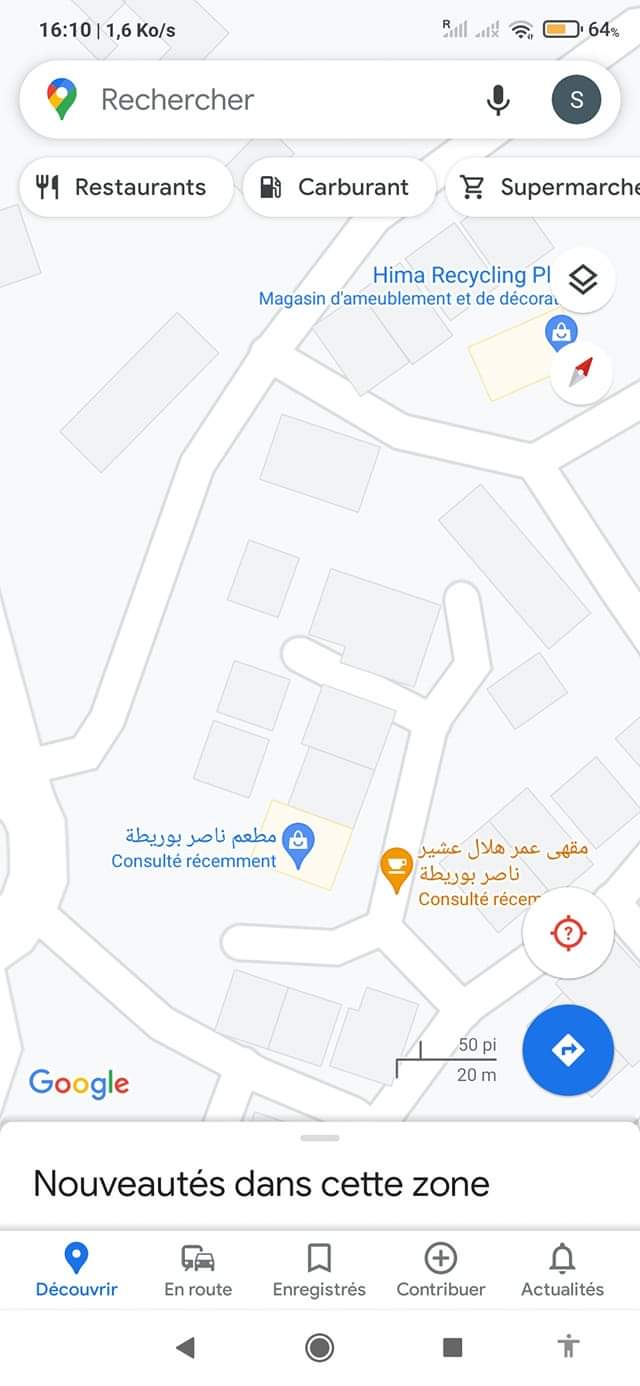Start directions with the blue button
The width and height of the screenshot is (640, 1386).
point(568,1050)
